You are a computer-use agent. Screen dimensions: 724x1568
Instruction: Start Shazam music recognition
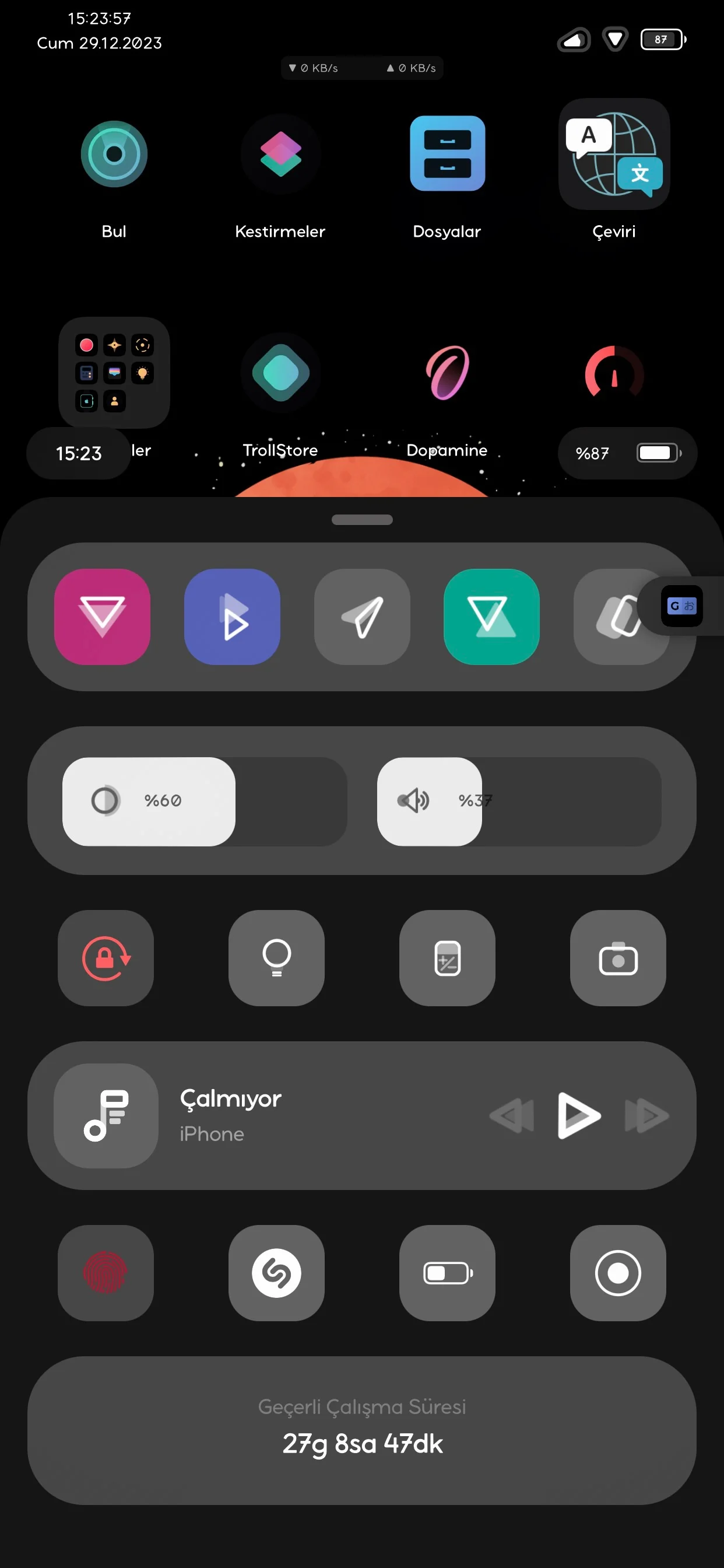click(x=276, y=1273)
